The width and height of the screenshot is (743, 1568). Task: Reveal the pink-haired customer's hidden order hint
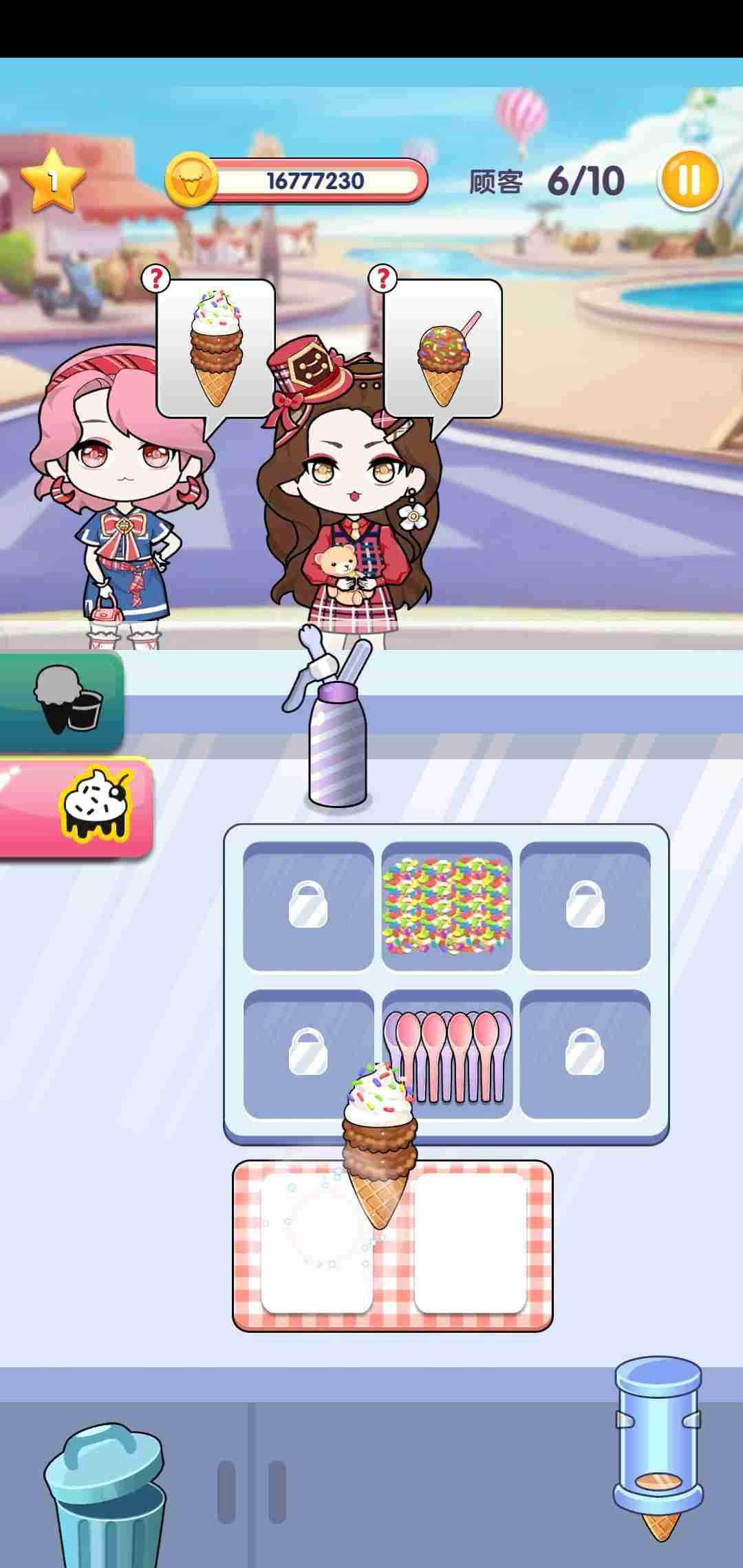point(157,277)
